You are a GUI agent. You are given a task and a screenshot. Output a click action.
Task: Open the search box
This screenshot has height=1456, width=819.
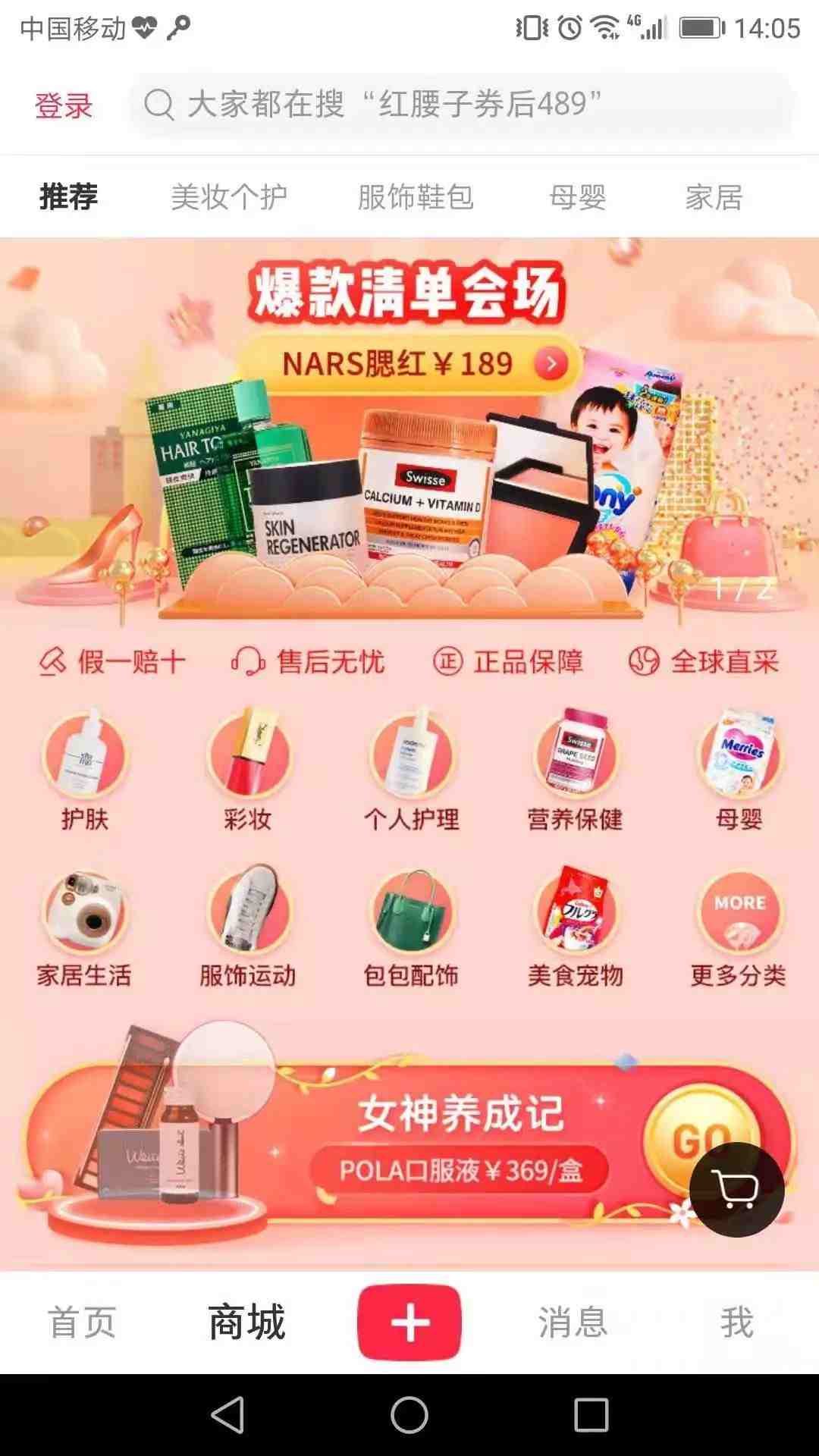(x=463, y=105)
